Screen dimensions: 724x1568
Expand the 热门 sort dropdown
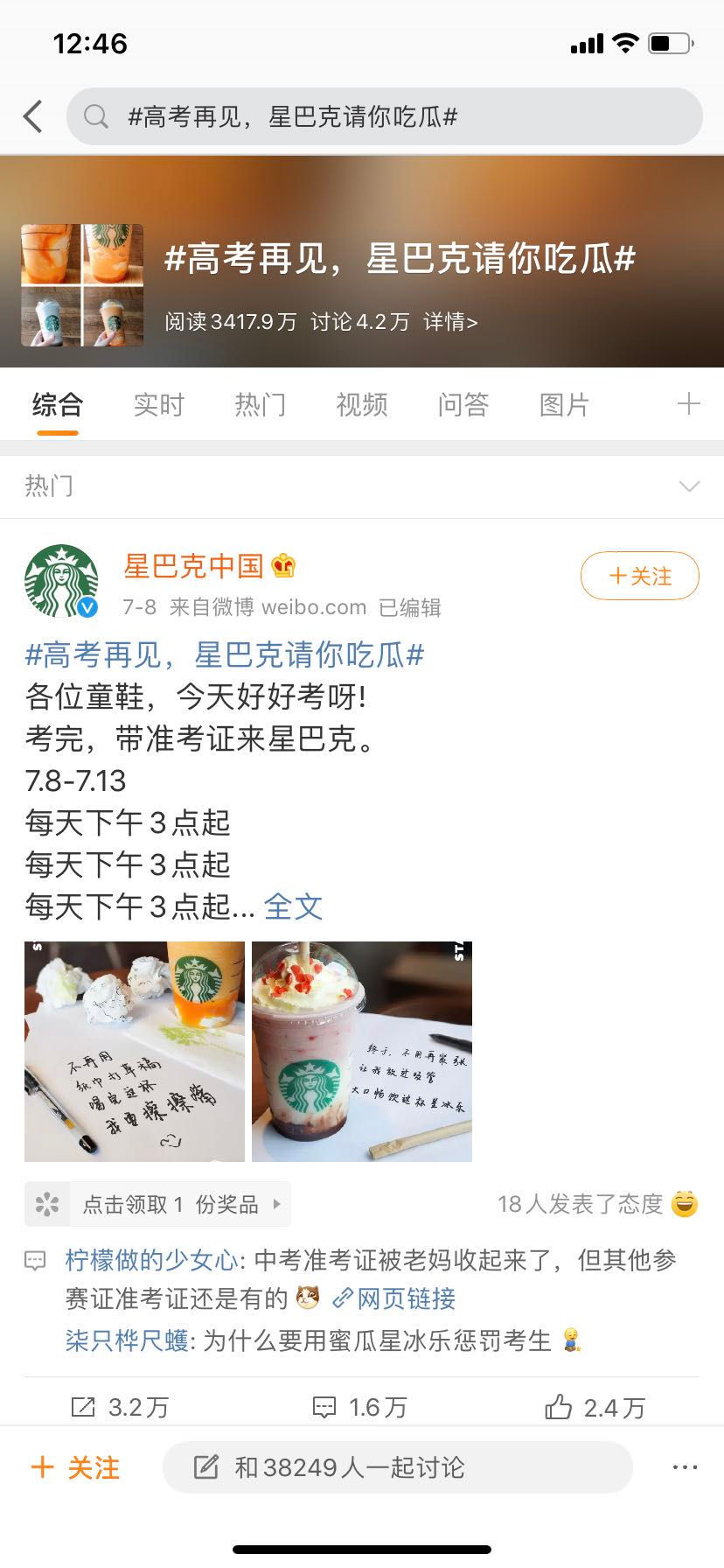click(689, 486)
